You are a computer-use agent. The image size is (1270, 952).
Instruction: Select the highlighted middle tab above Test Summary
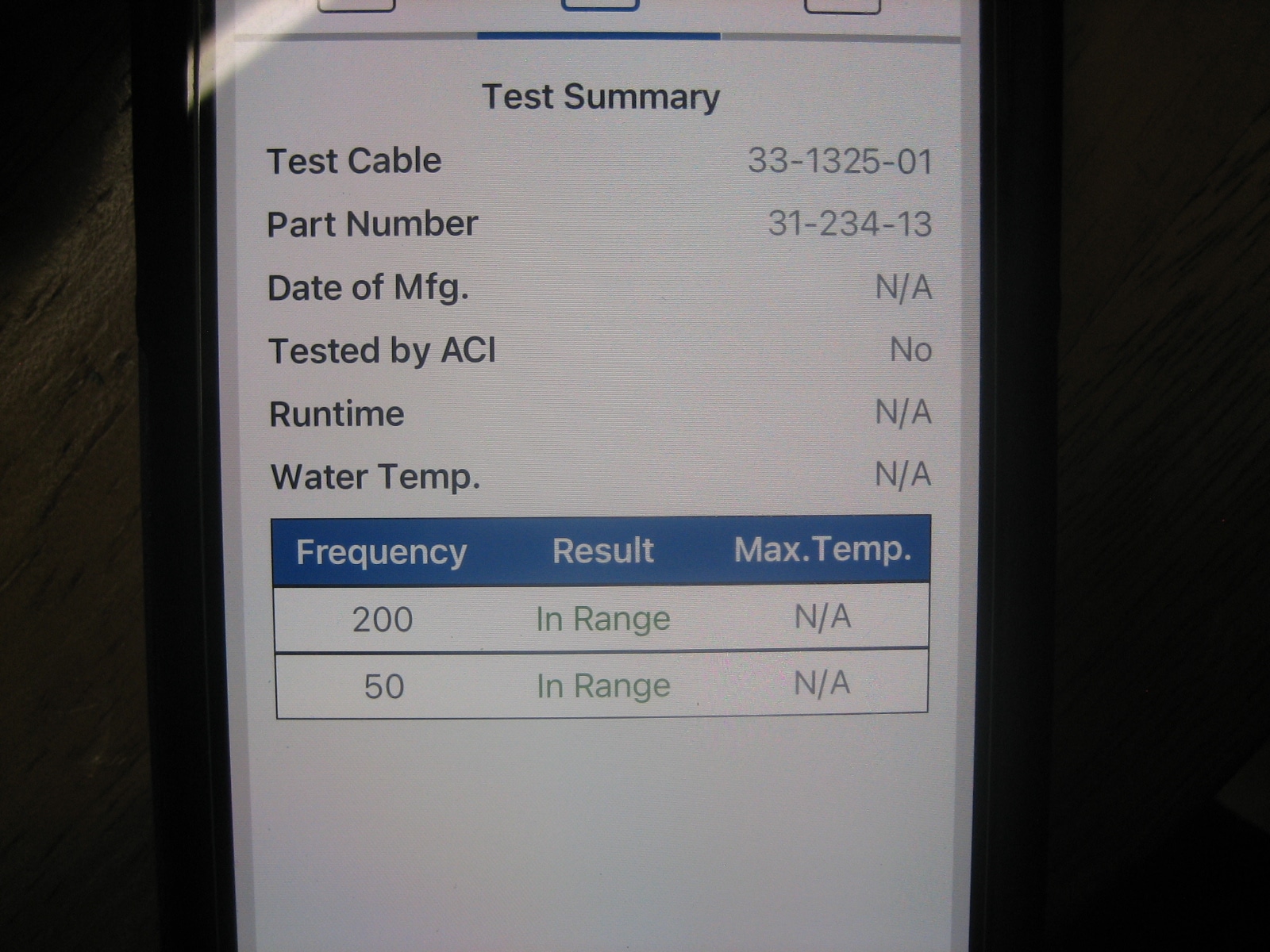[x=599, y=16]
